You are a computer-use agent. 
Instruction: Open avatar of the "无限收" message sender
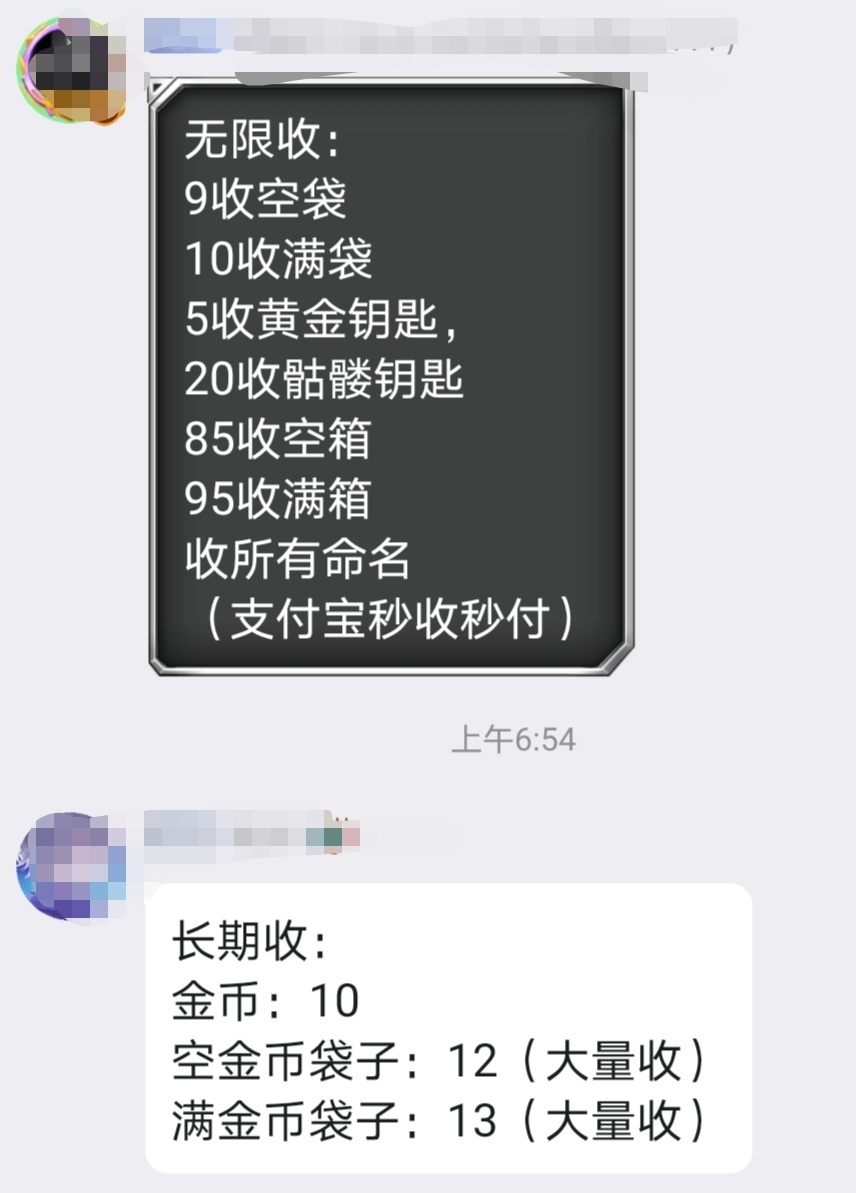[x=70, y=72]
